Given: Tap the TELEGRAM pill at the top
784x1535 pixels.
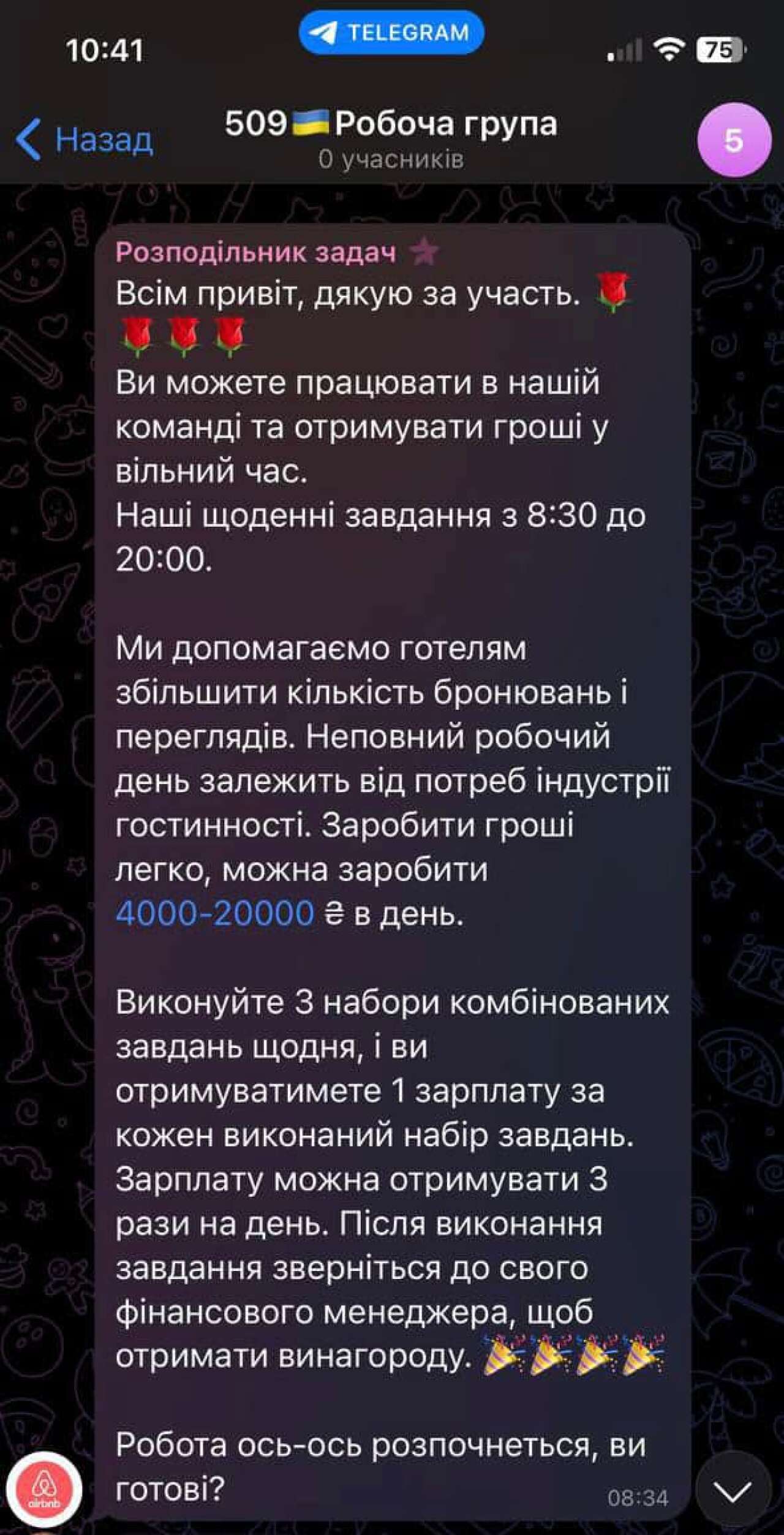Looking at the screenshot, I should click(391, 32).
